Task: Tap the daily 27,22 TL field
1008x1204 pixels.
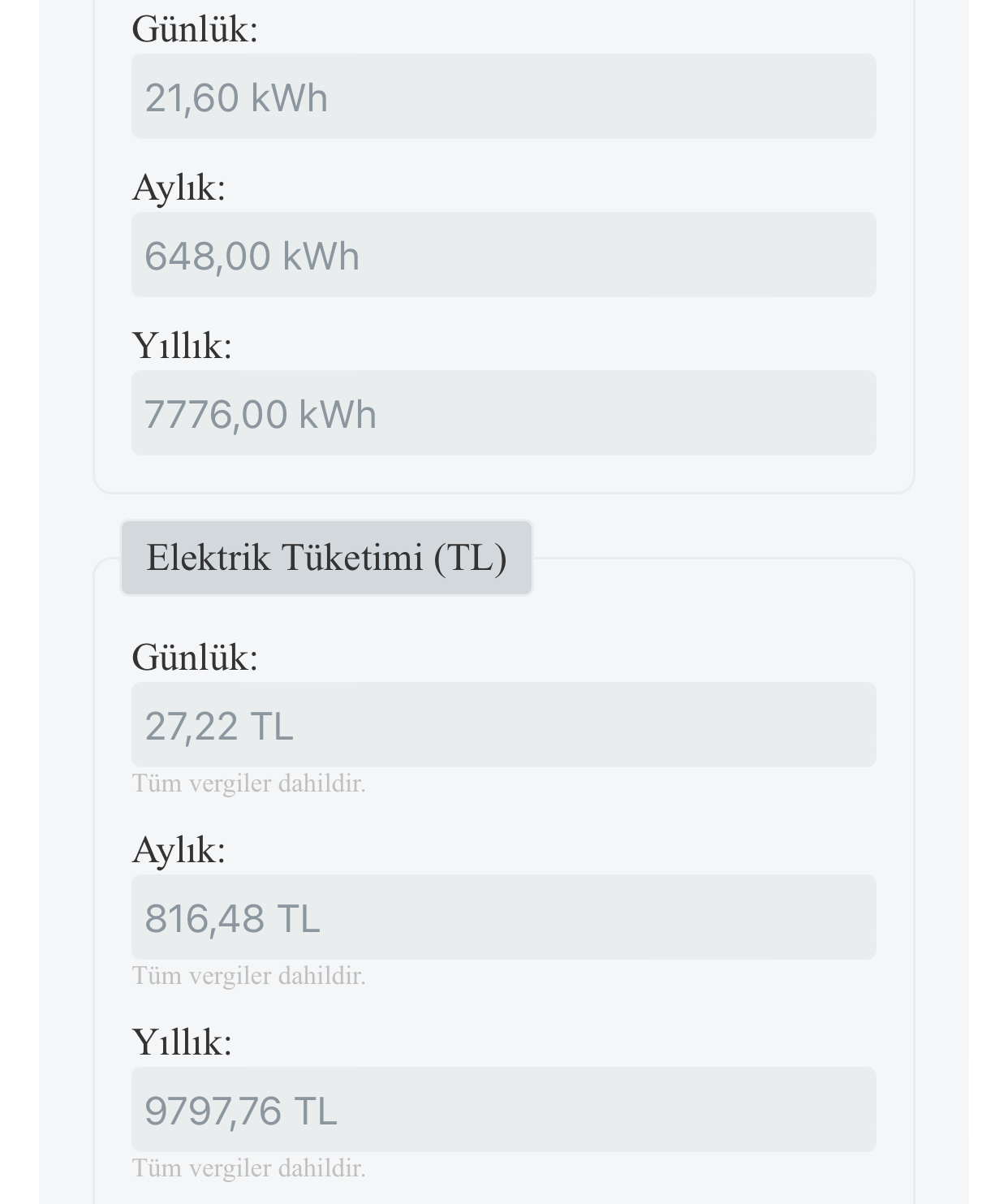Action: [503, 725]
